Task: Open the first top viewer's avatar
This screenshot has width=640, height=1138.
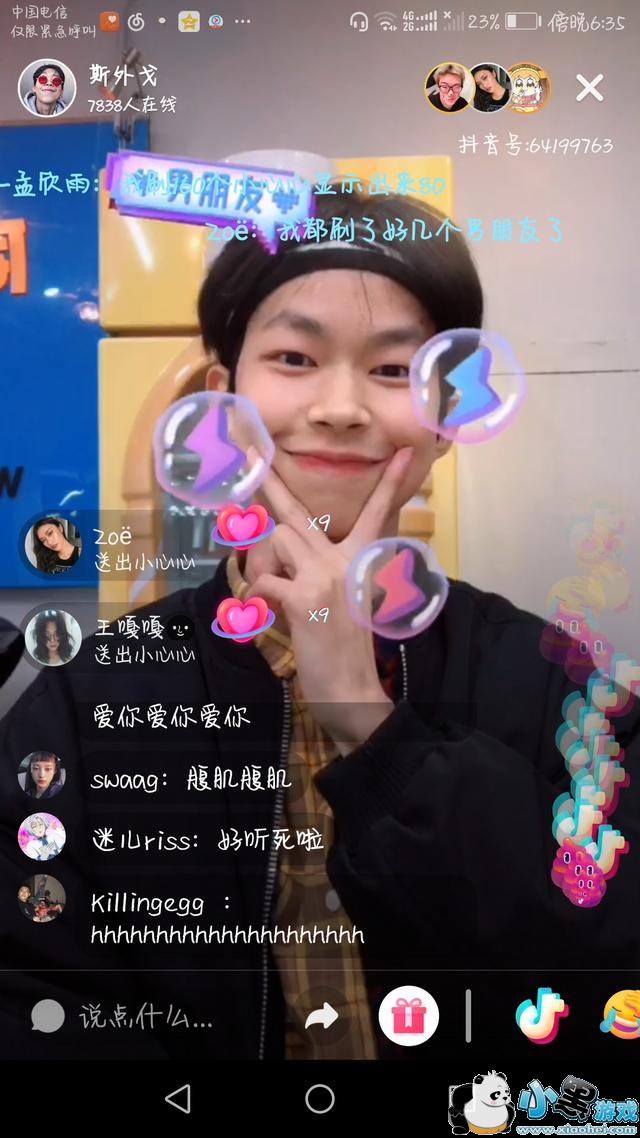Action: pos(448,88)
